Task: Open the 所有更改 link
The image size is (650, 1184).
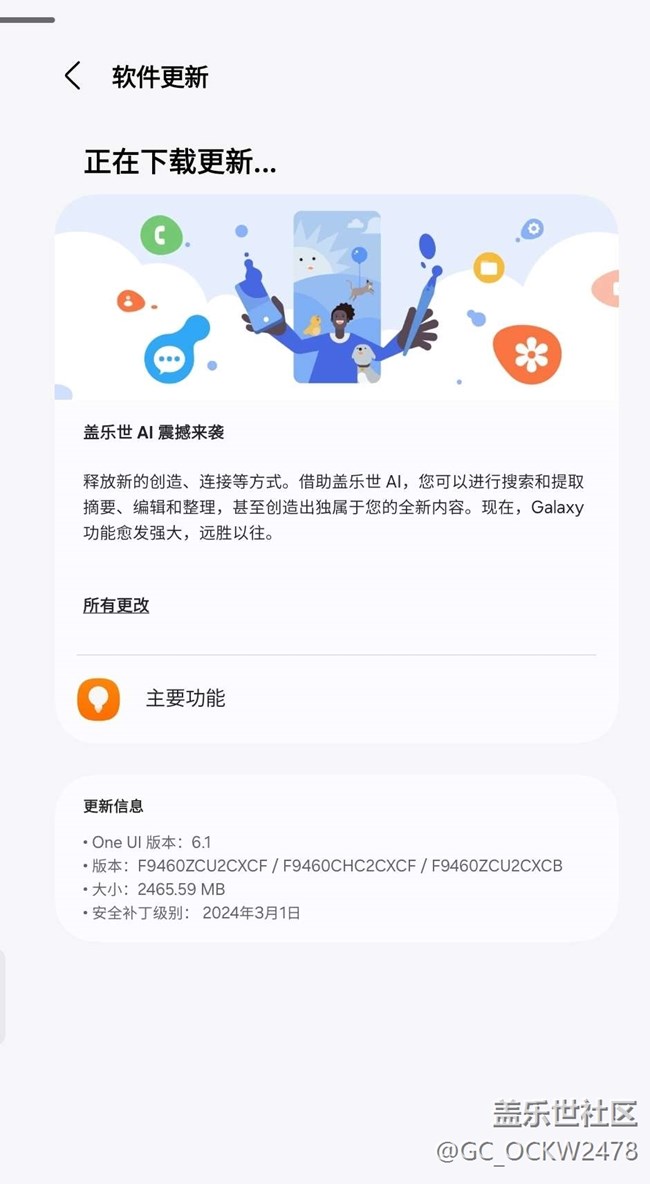Action: point(116,605)
